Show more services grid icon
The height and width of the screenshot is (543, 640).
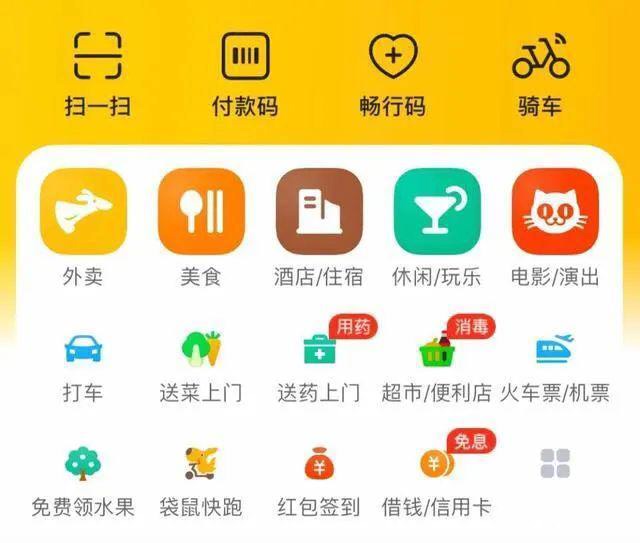point(554,463)
